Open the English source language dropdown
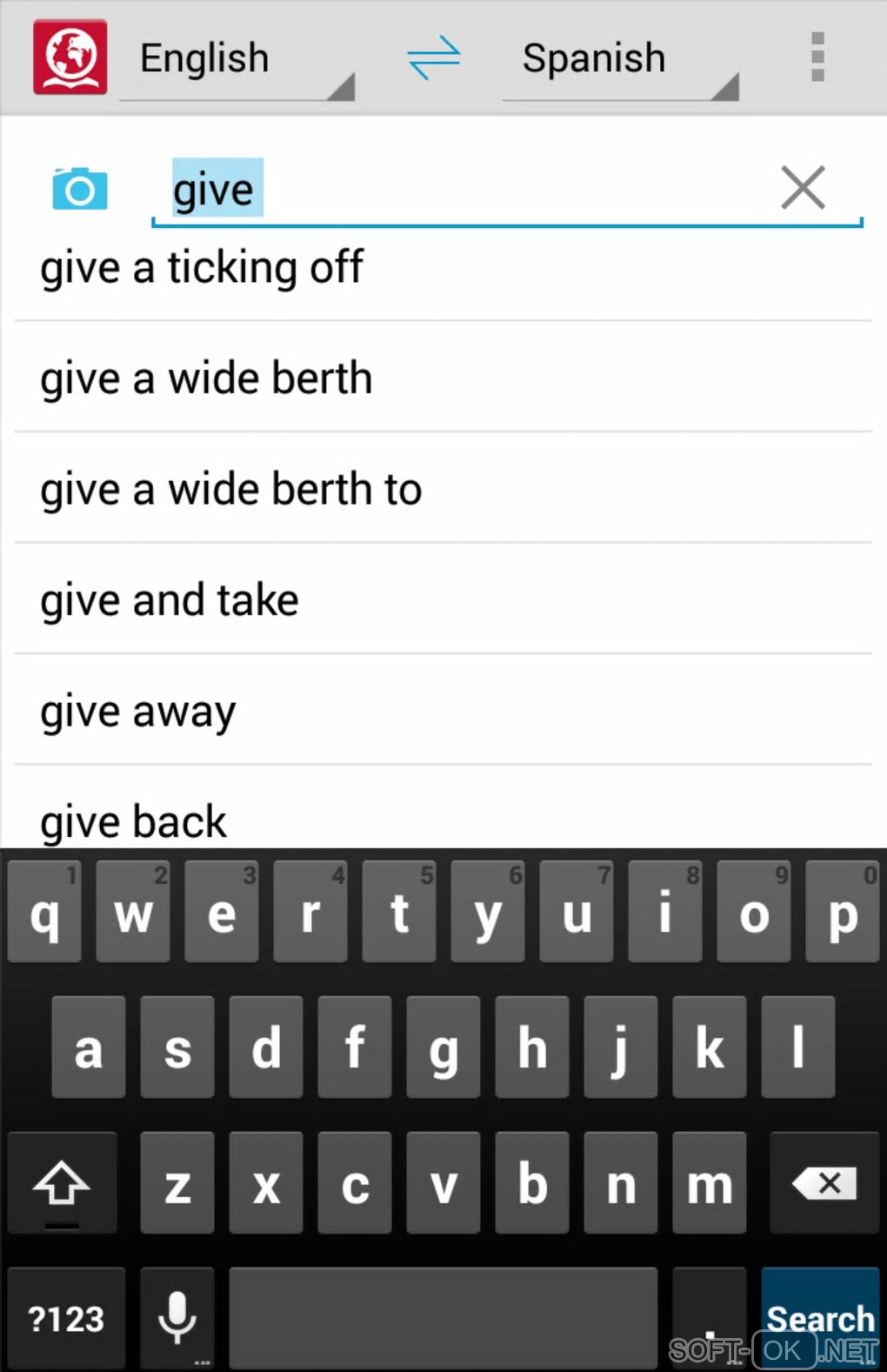 236,61
